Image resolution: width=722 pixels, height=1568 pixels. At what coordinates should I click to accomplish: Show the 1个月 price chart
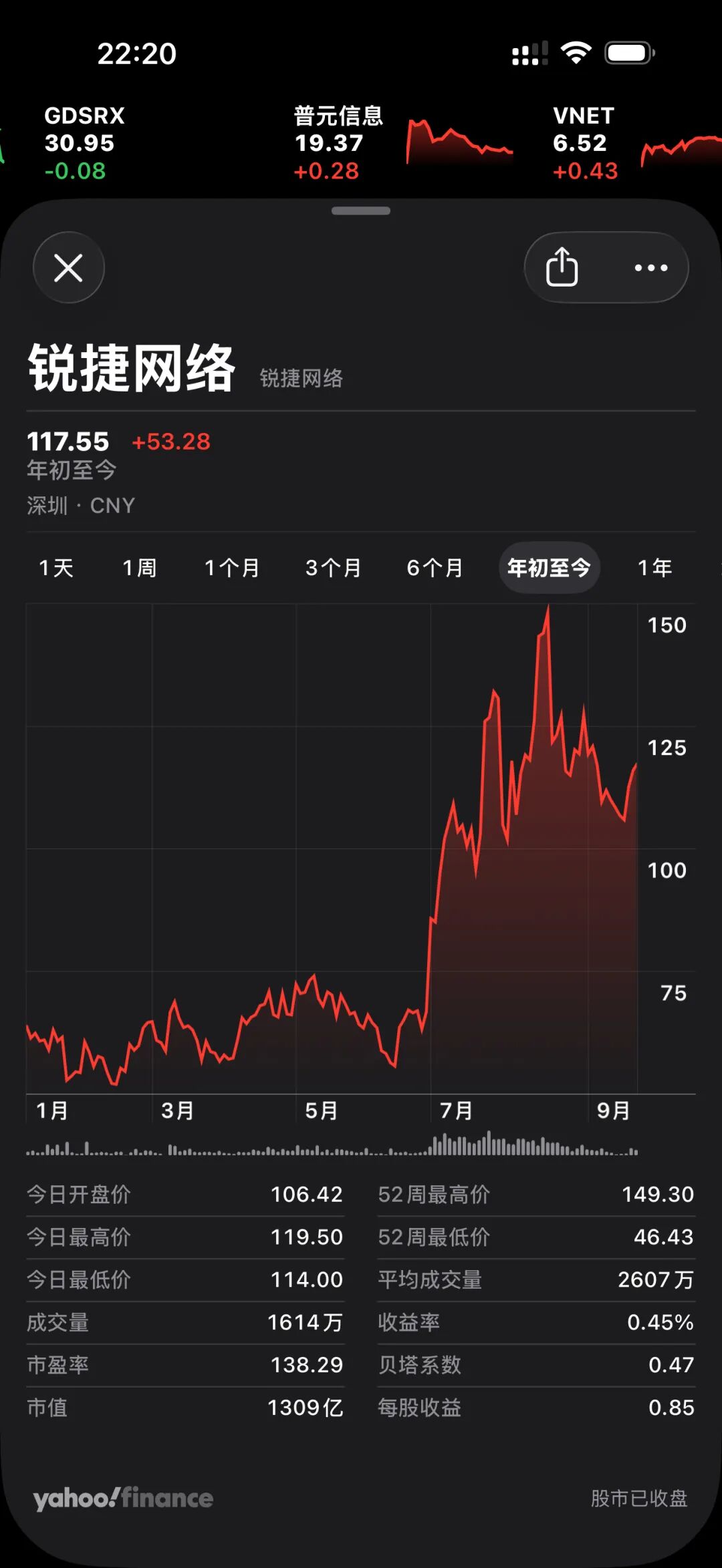pyautogui.click(x=232, y=568)
